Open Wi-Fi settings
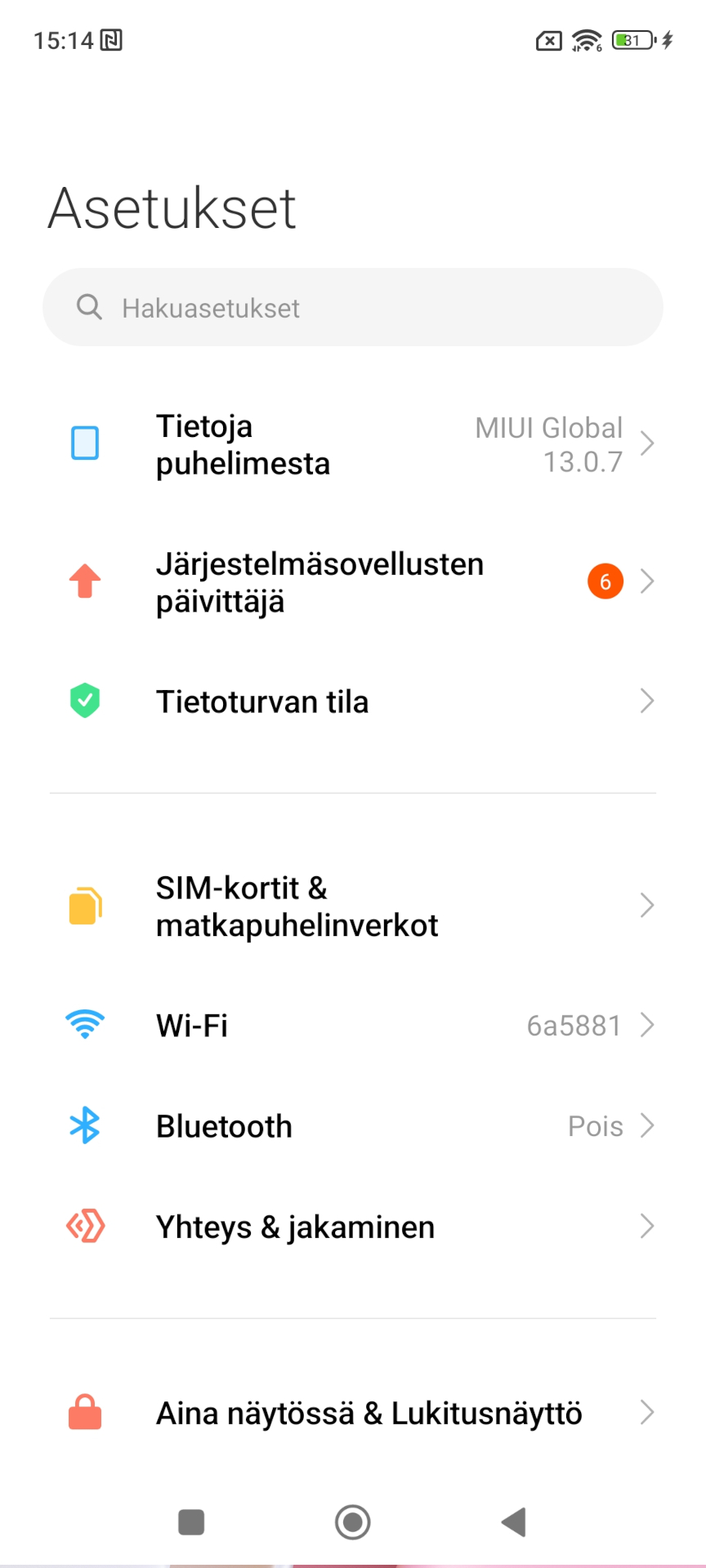The height and width of the screenshot is (1568, 706). [x=353, y=1025]
